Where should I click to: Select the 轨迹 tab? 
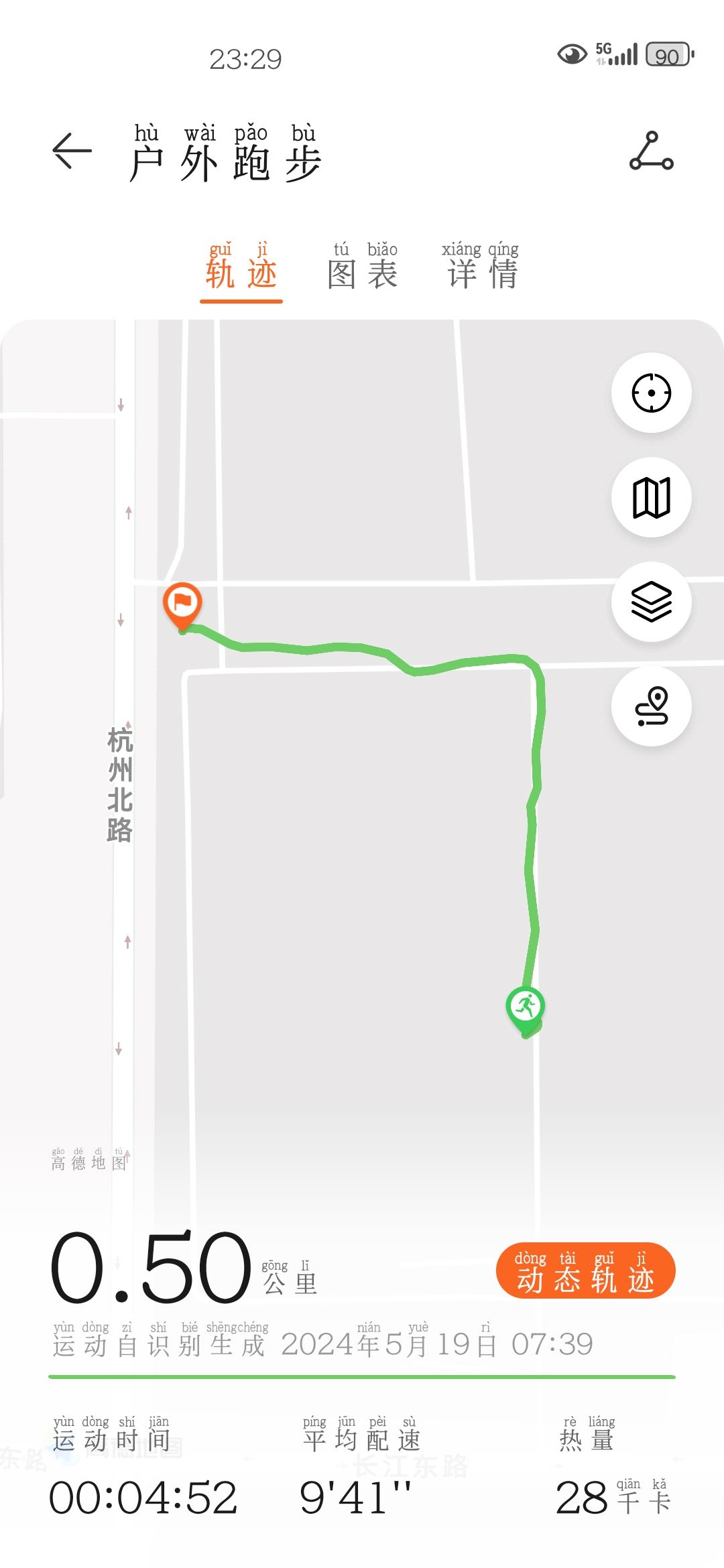241,267
